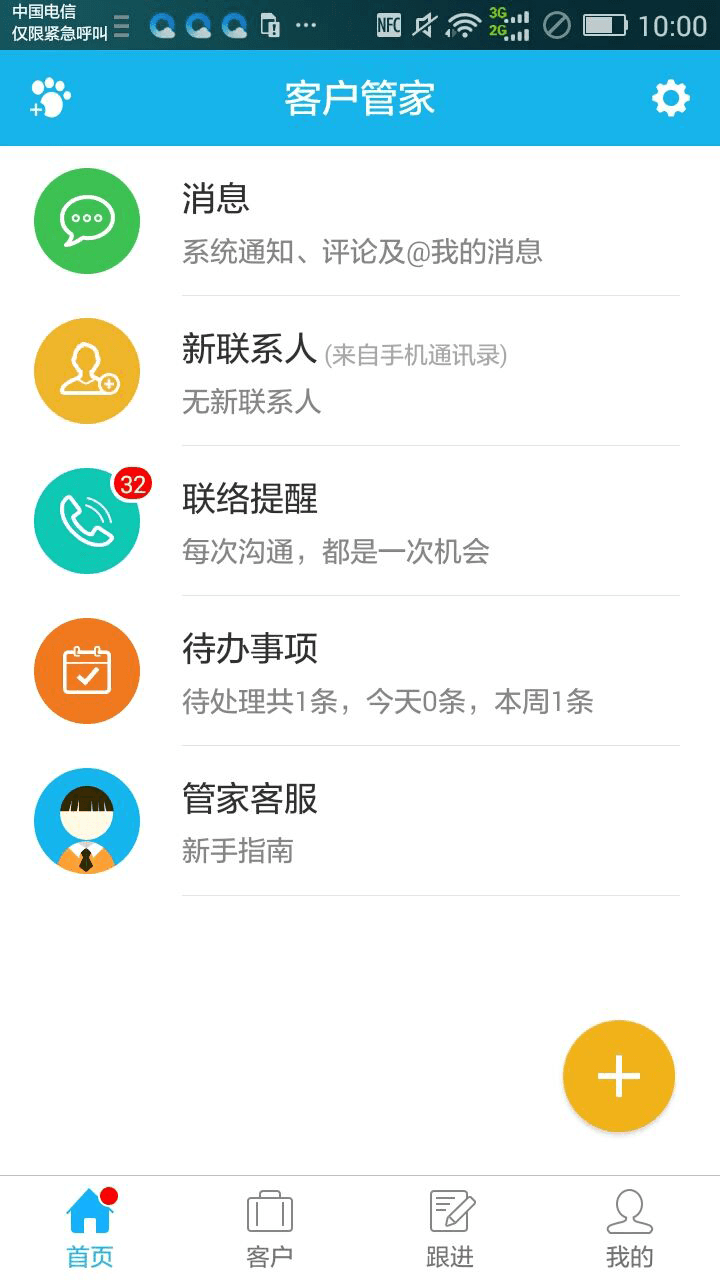Select the 跟进 follow-up tab icon
Viewport: 720px width, 1280px height.
pyautogui.click(x=450, y=1212)
